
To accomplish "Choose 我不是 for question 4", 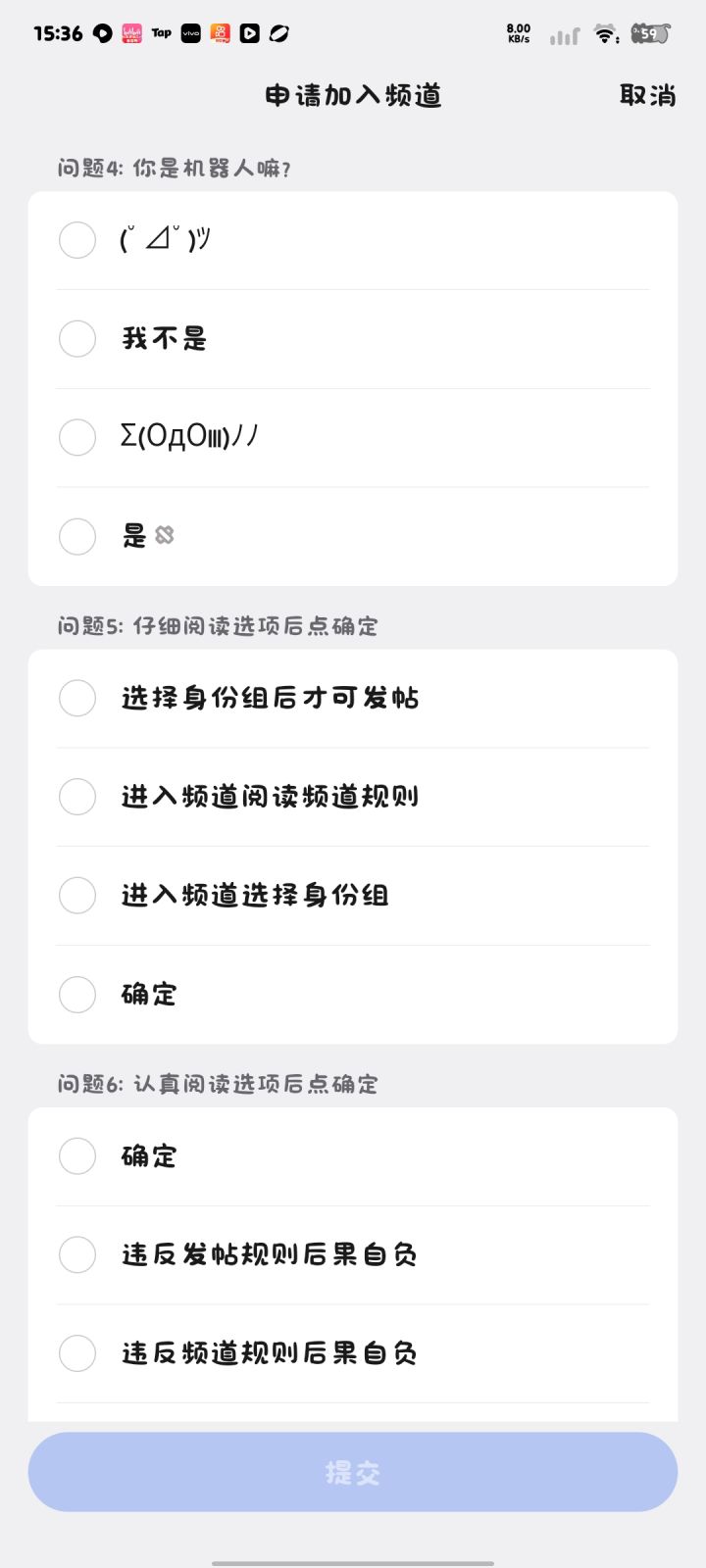I will (x=353, y=339).
